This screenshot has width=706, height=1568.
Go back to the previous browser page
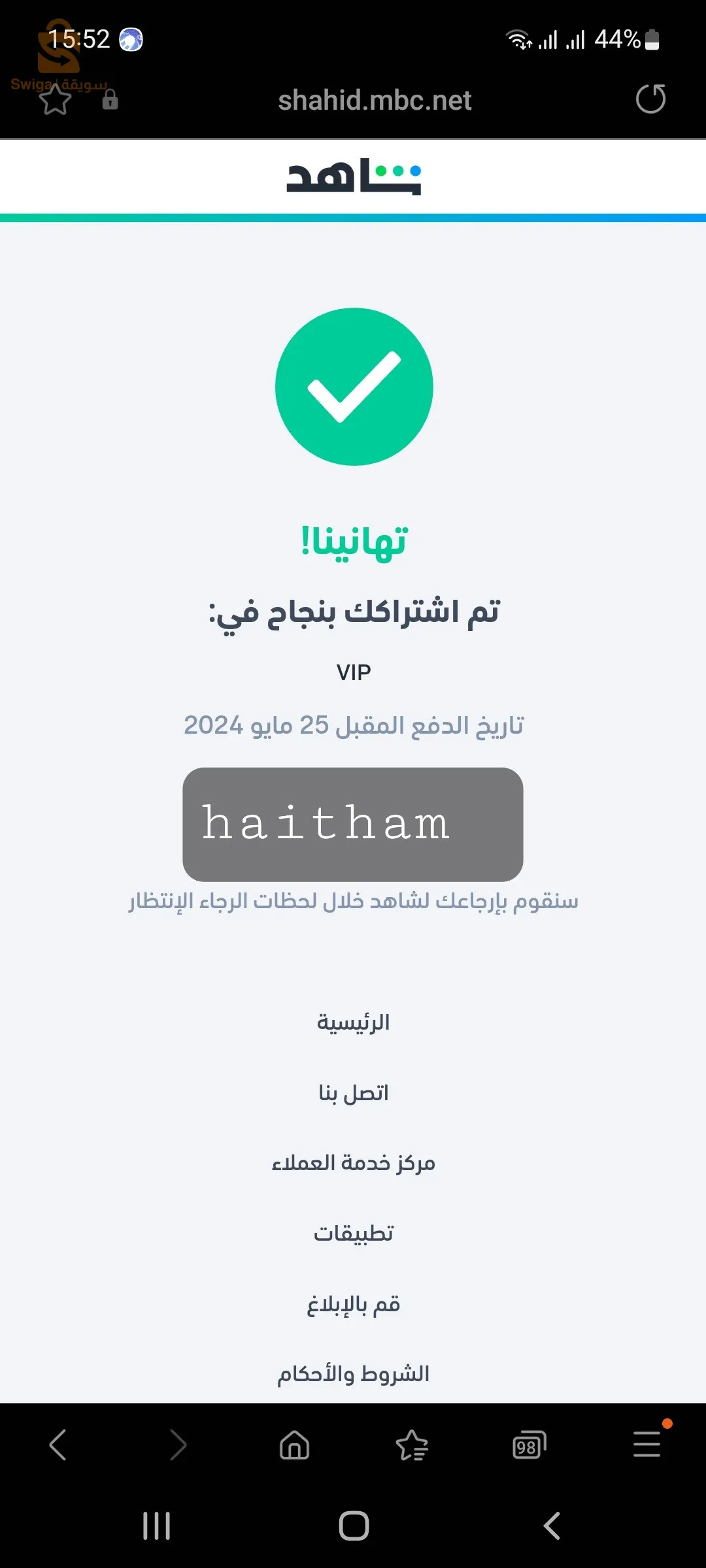58,1445
